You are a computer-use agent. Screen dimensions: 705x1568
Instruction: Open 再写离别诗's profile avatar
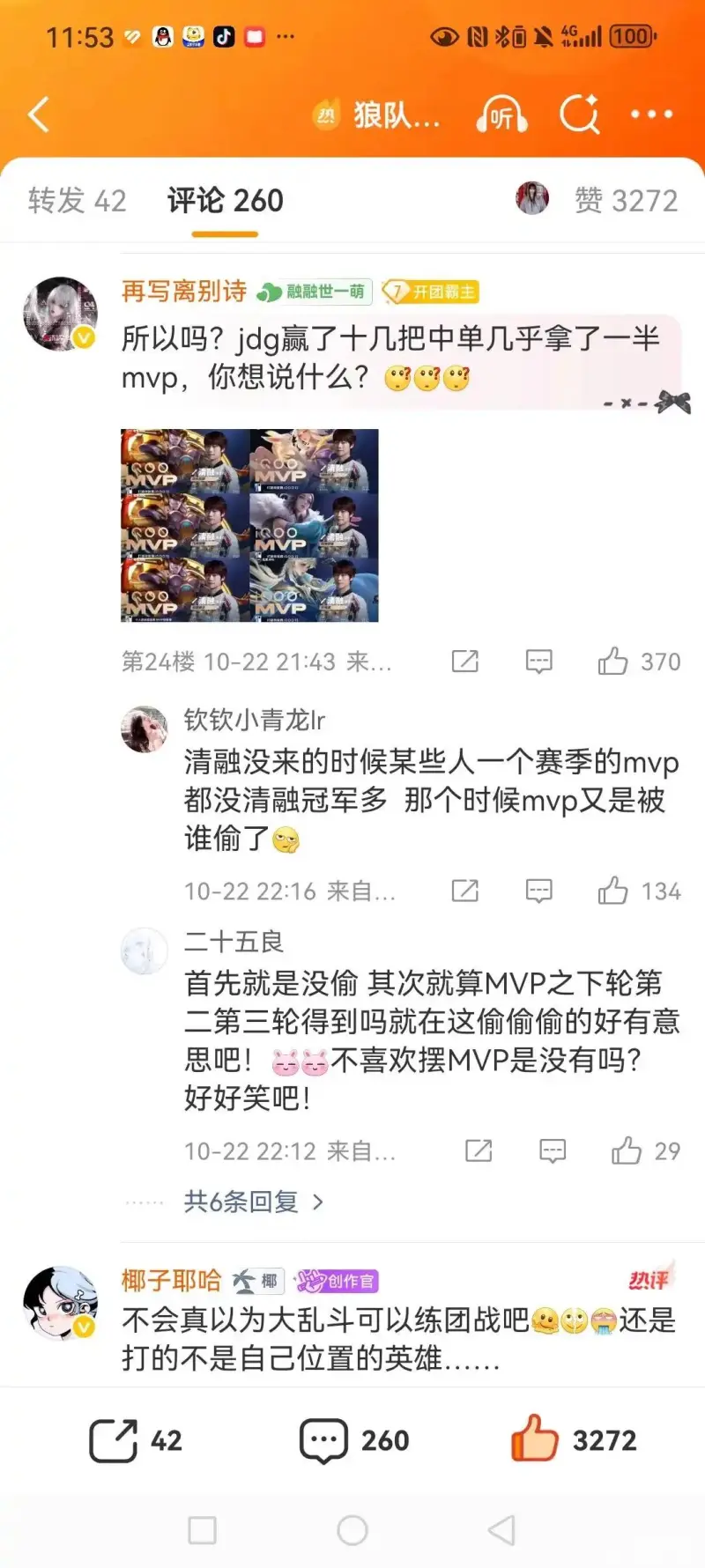point(60,314)
